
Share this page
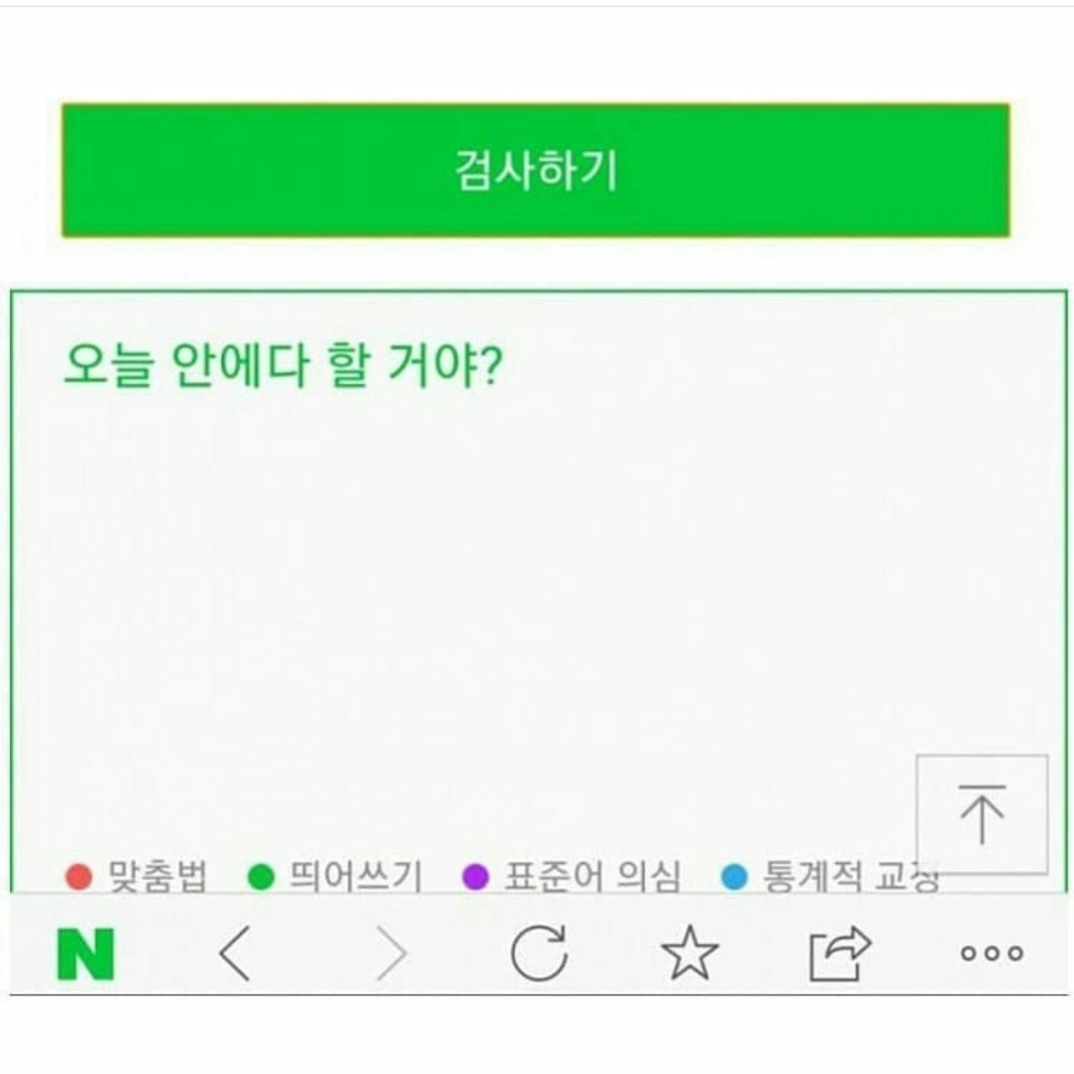(x=840, y=954)
